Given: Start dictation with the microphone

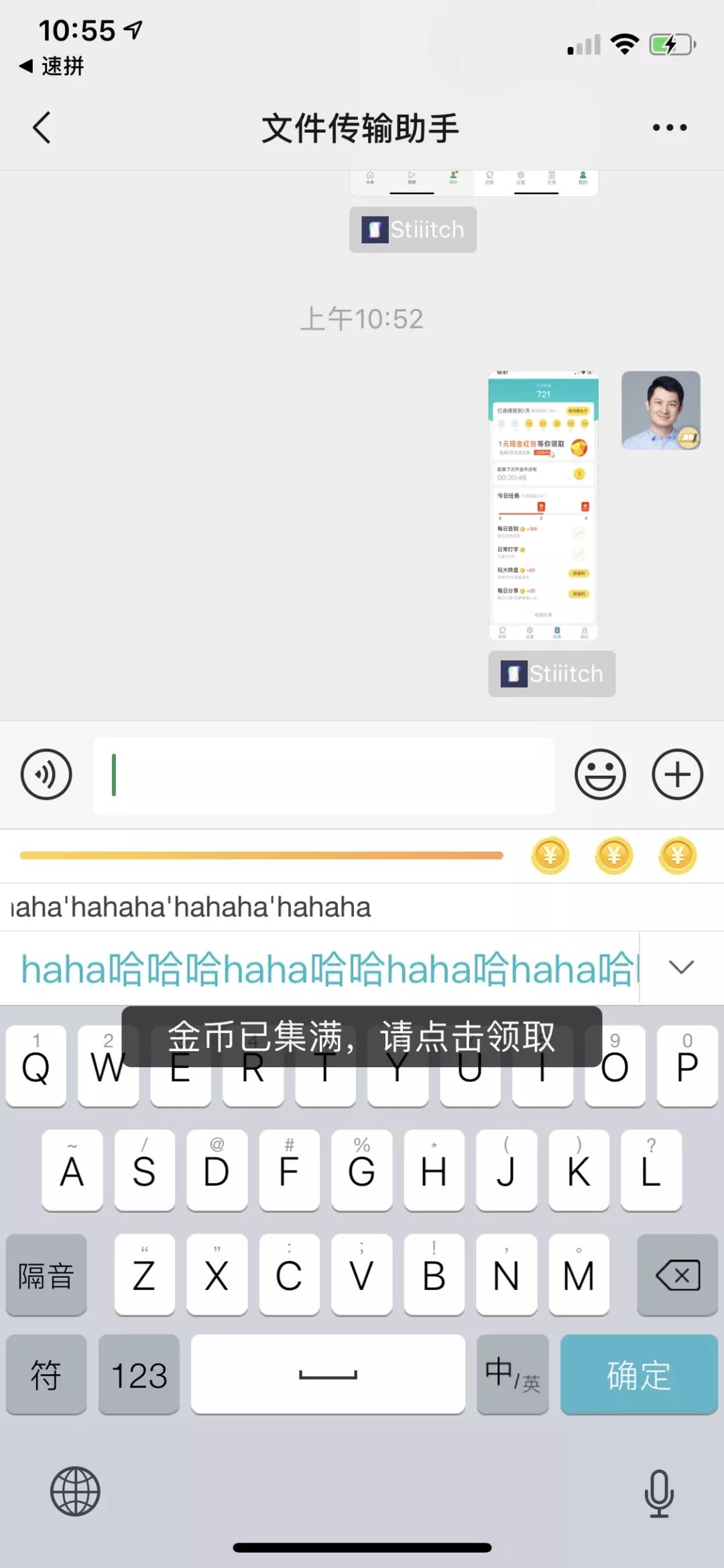Looking at the screenshot, I should pyautogui.click(x=658, y=1492).
